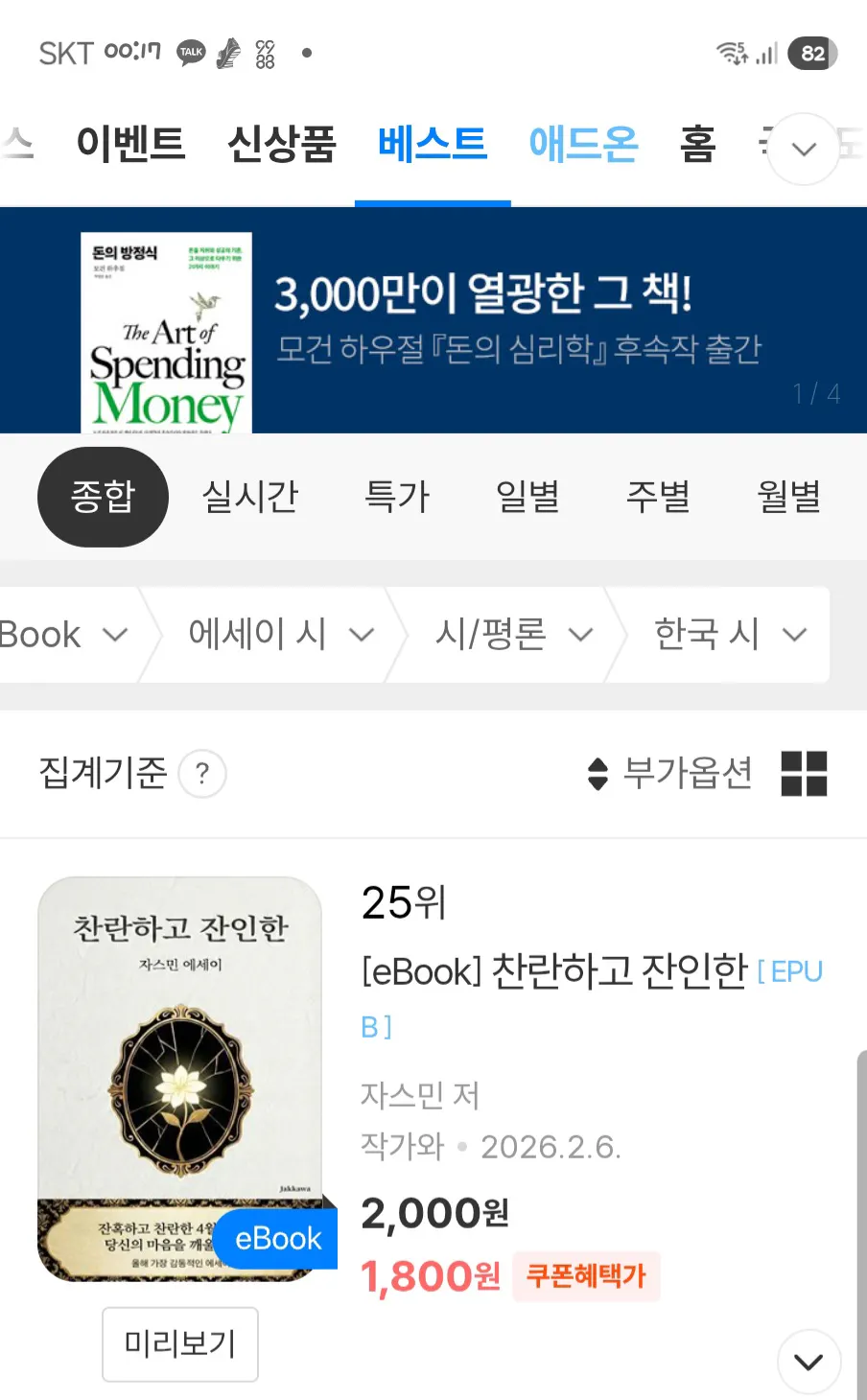Switch to 실시간 bestsellers
This screenshot has width=867, height=1400.
pyautogui.click(x=250, y=497)
